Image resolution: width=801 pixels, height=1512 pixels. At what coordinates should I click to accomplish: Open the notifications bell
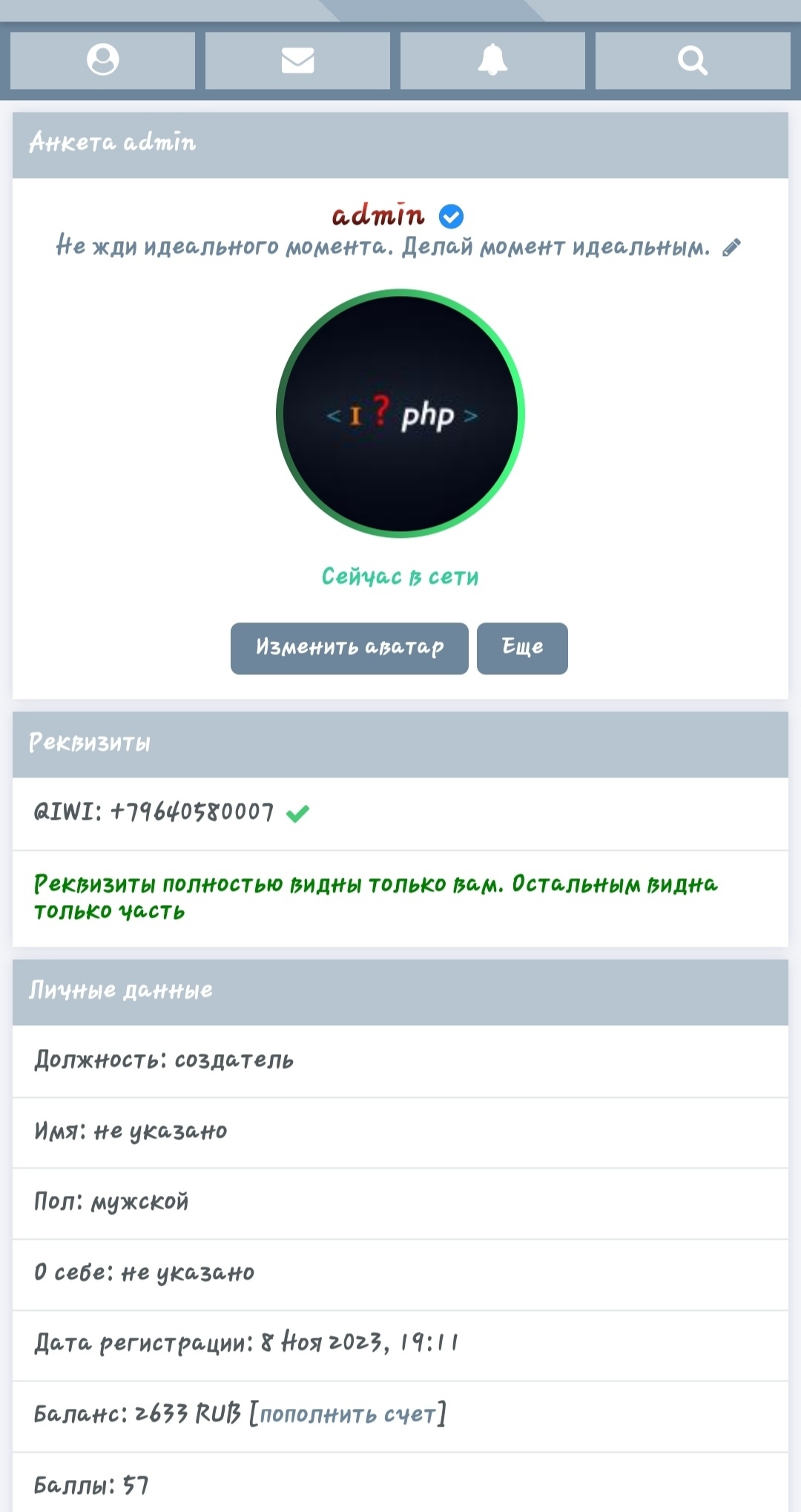click(492, 60)
